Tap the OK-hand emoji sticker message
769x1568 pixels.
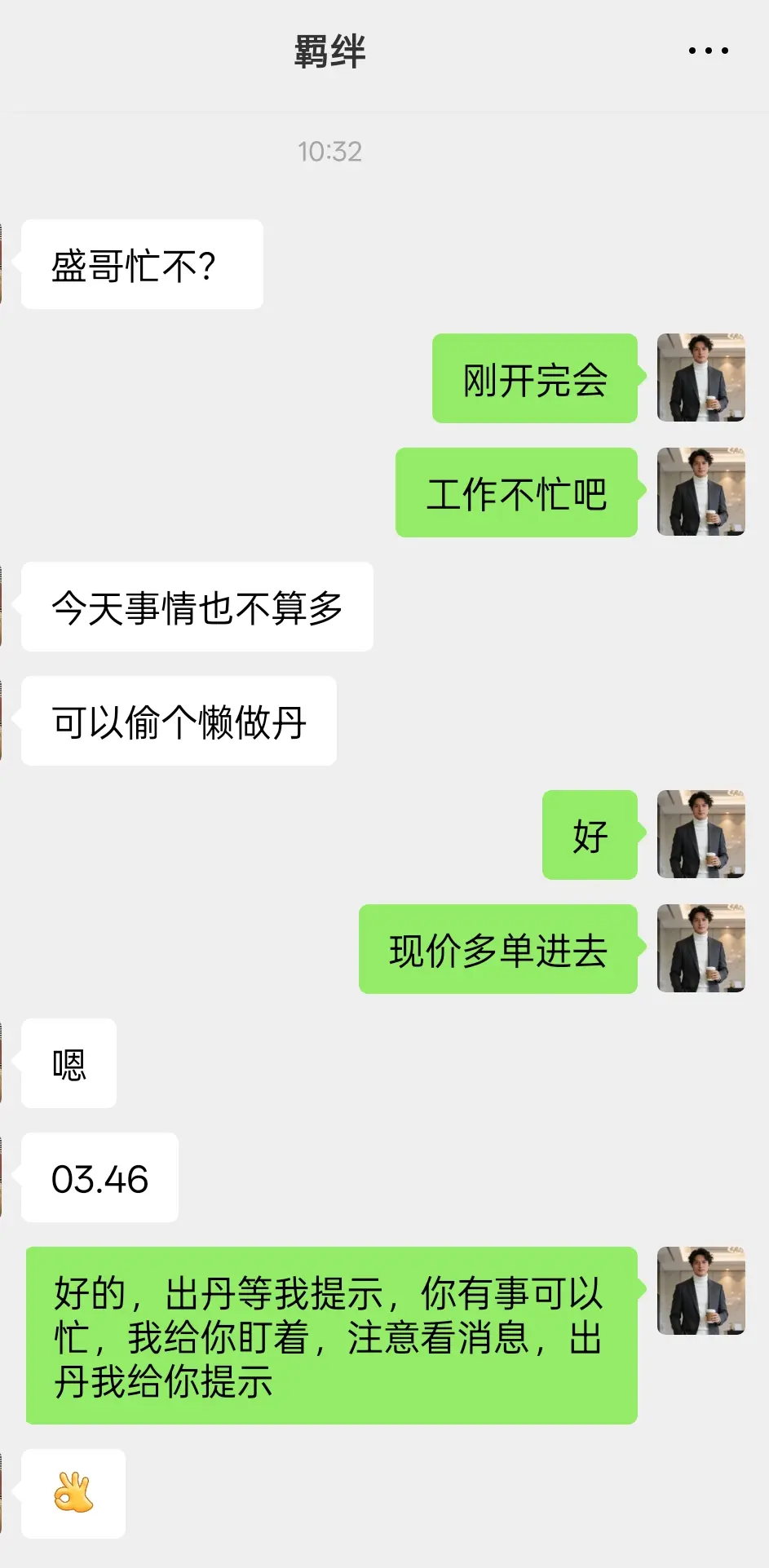tap(73, 1495)
